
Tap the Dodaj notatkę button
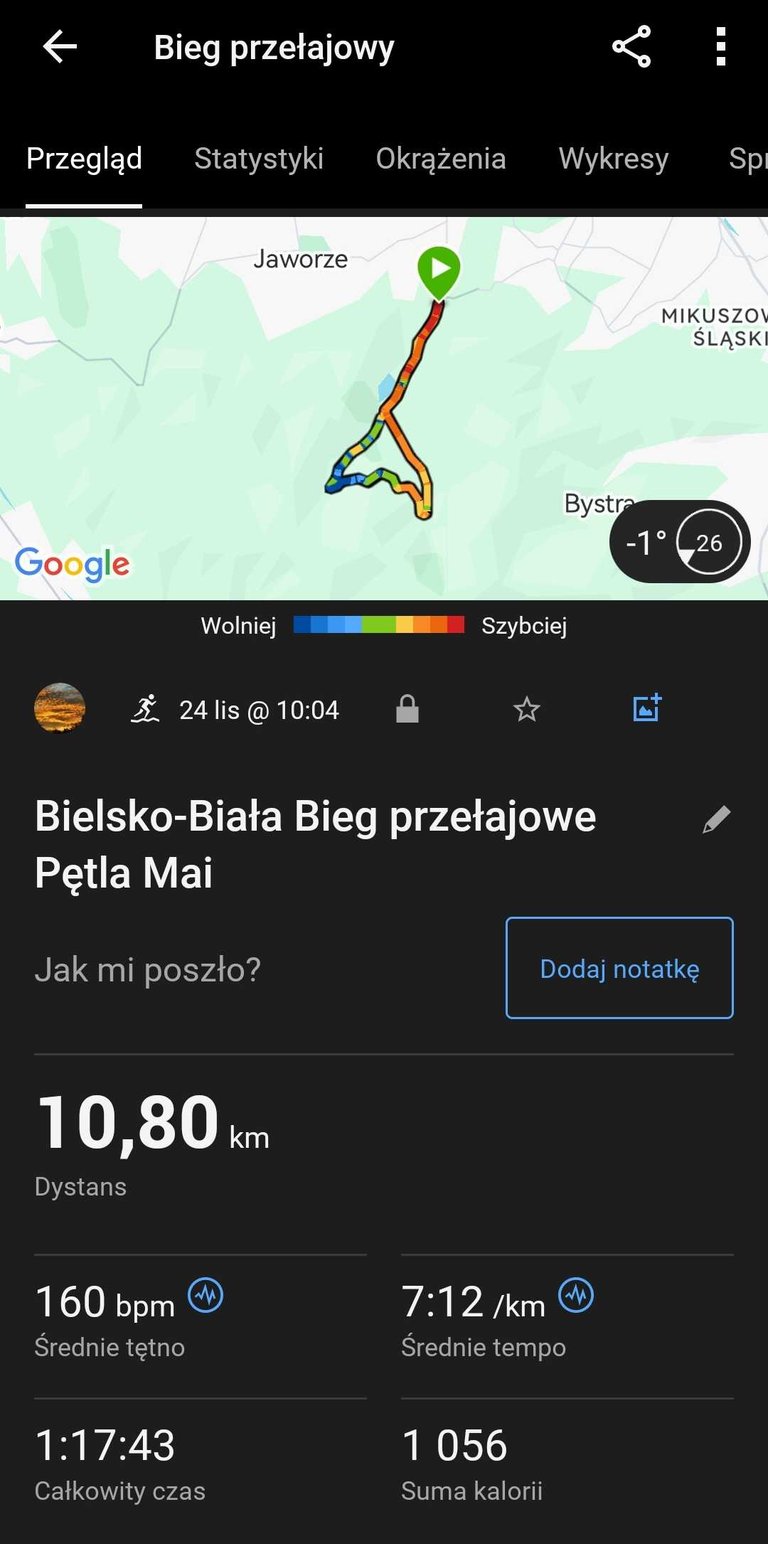(x=619, y=968)
